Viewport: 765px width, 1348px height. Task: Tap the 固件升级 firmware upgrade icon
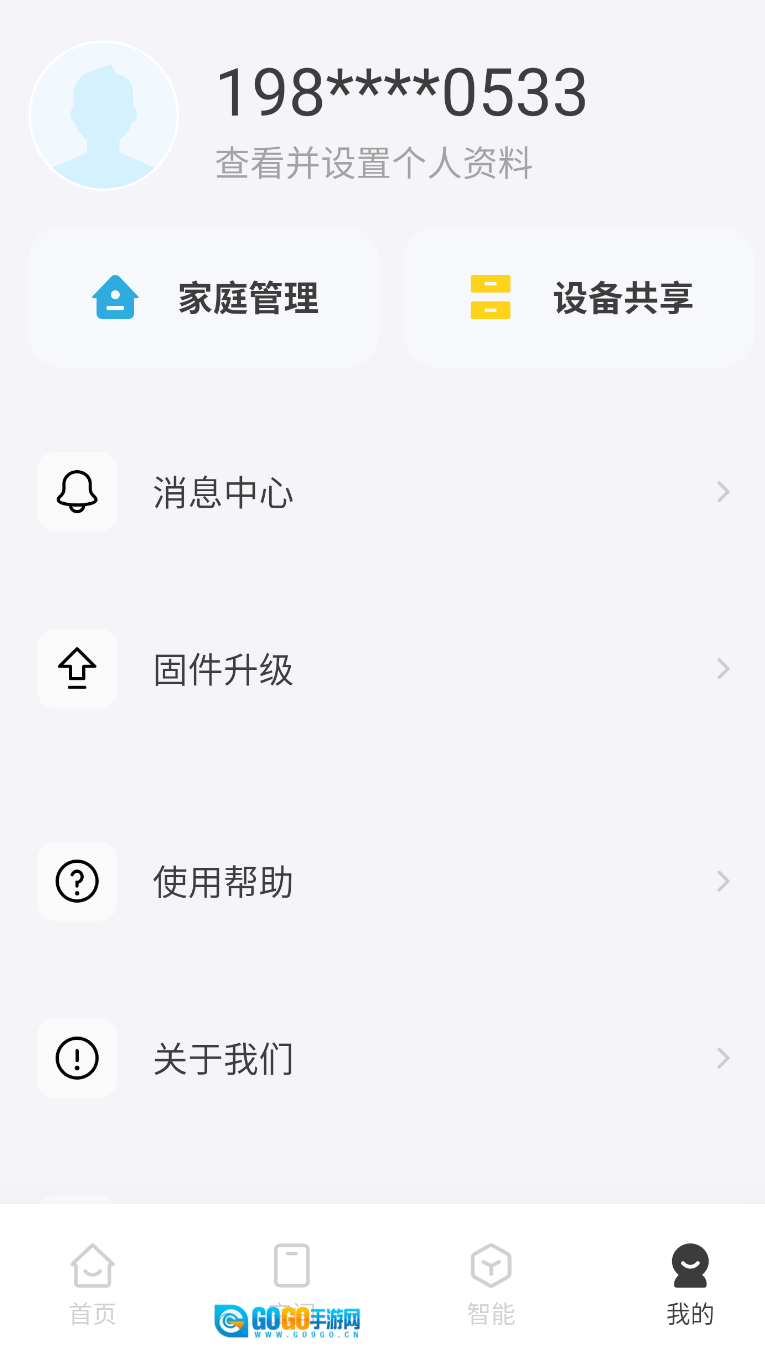coord(77,668)
